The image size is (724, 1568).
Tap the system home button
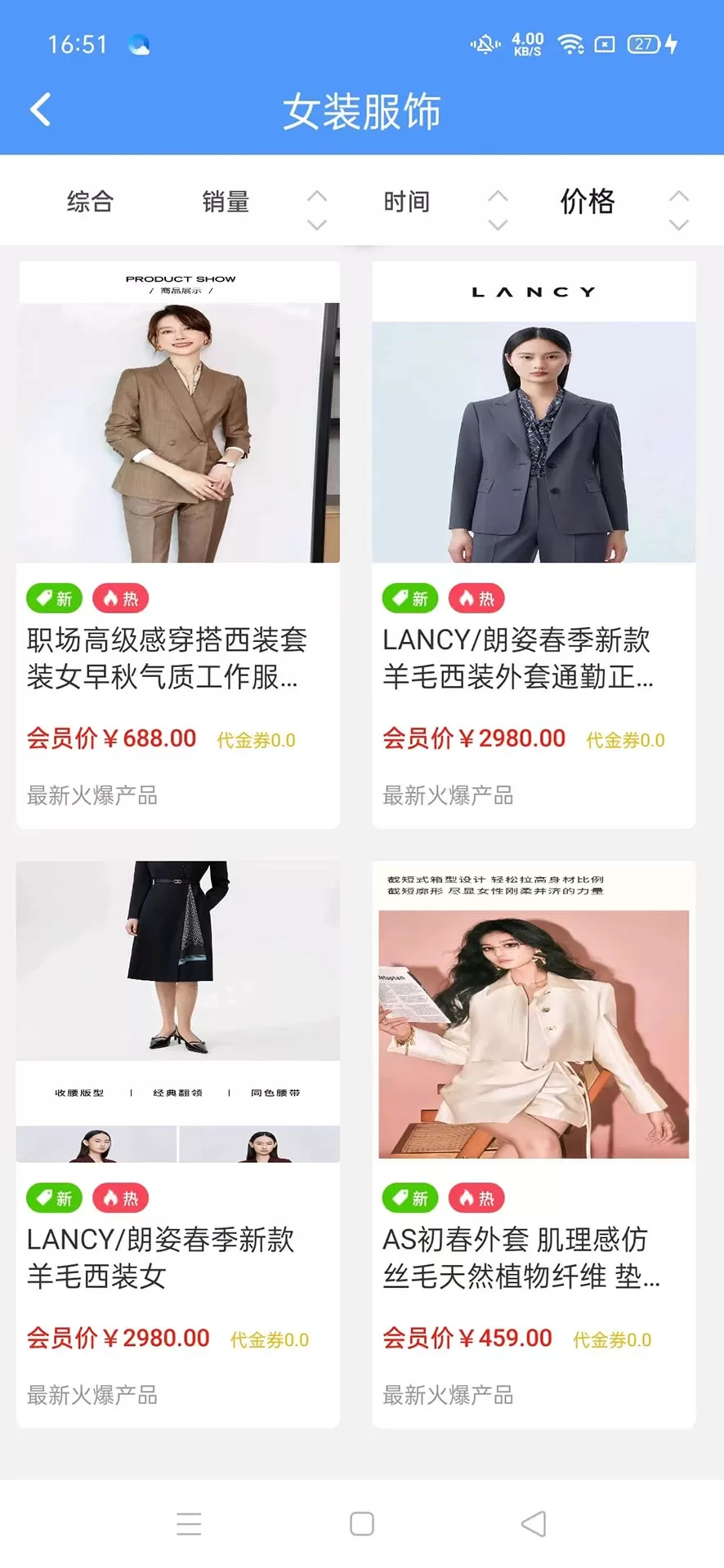coord(362,1524)
